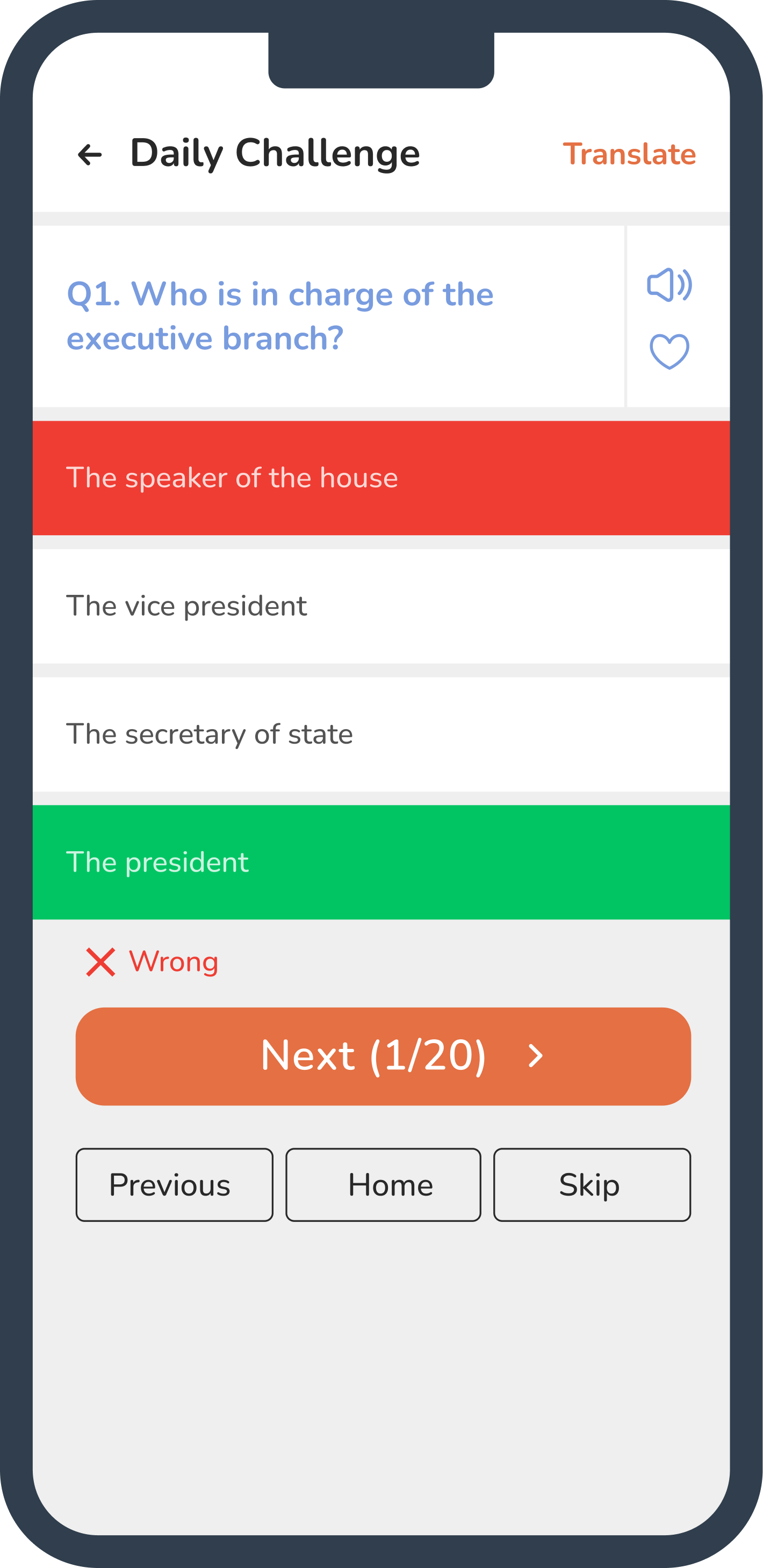Pick the answer "The secretary of state"
This screenshot has width=763, height=1568.
(381, 734)
